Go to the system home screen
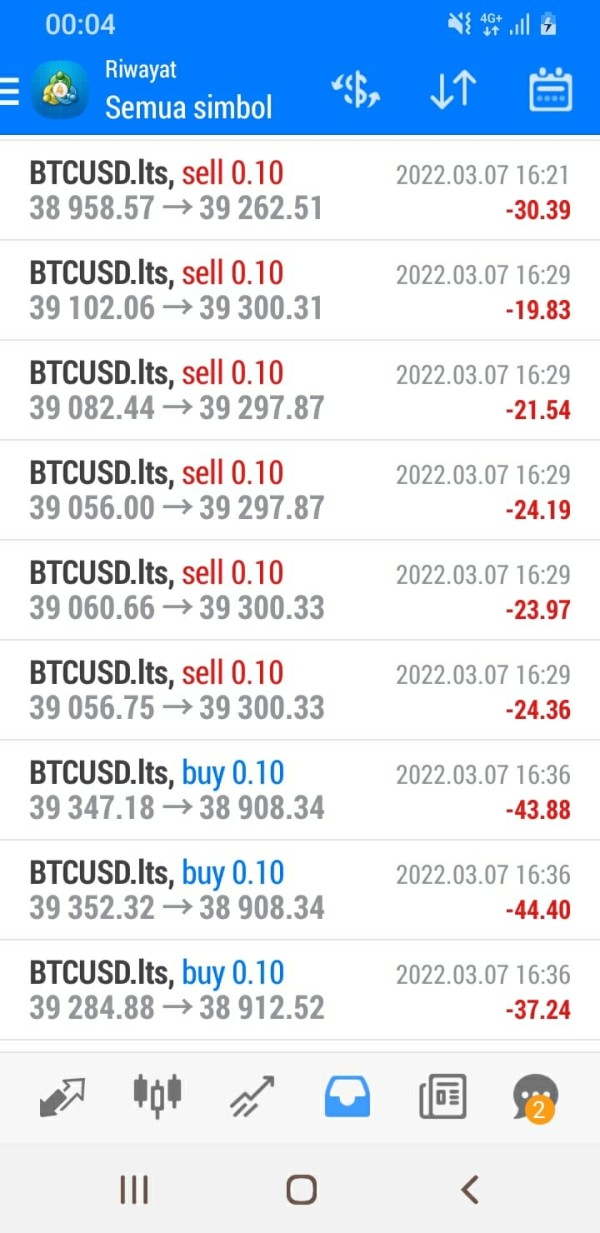 301,1189
